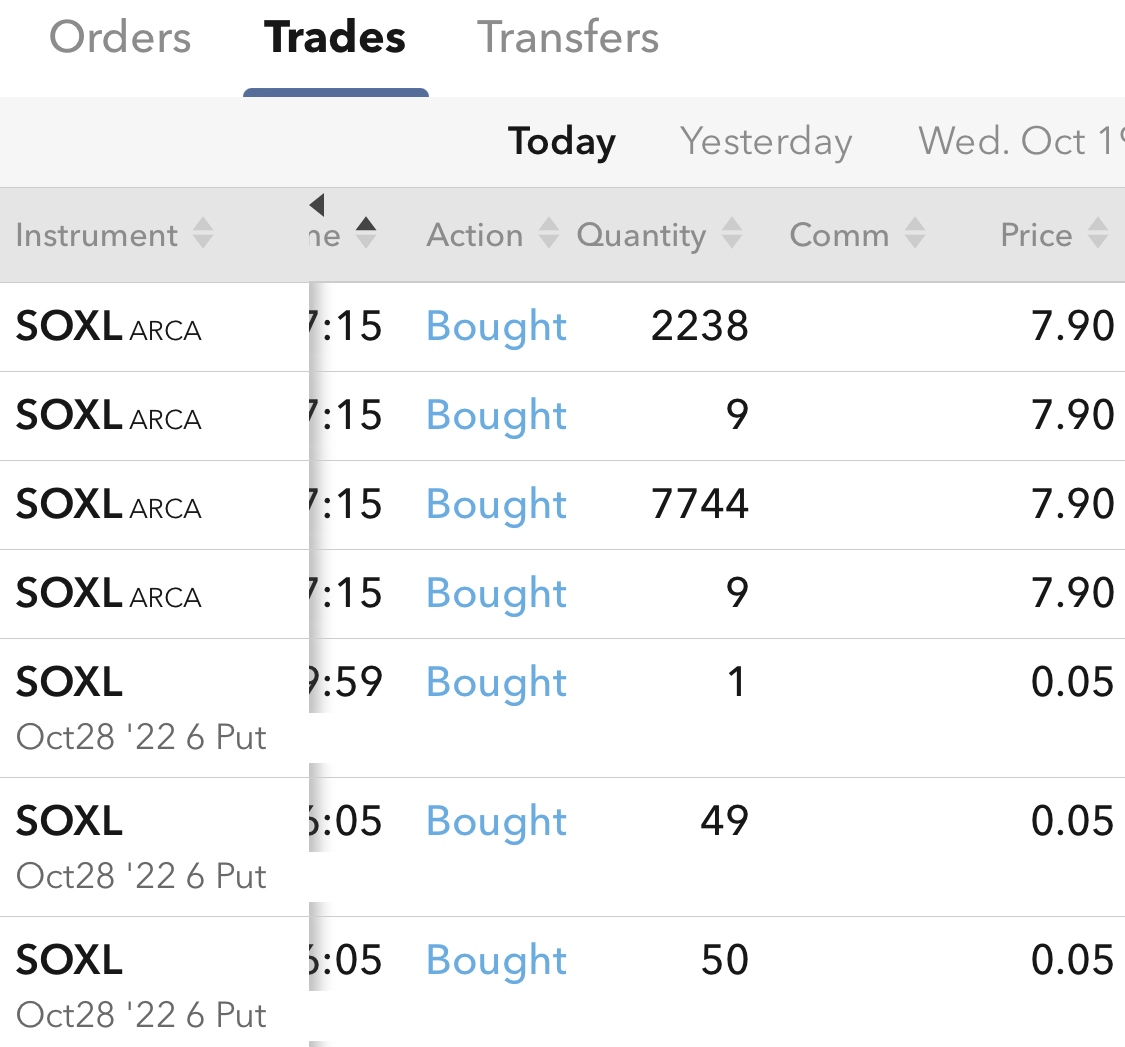Select the Today date filter
The width and height of the screenshot is (1125, 1047).
point(561,142)
